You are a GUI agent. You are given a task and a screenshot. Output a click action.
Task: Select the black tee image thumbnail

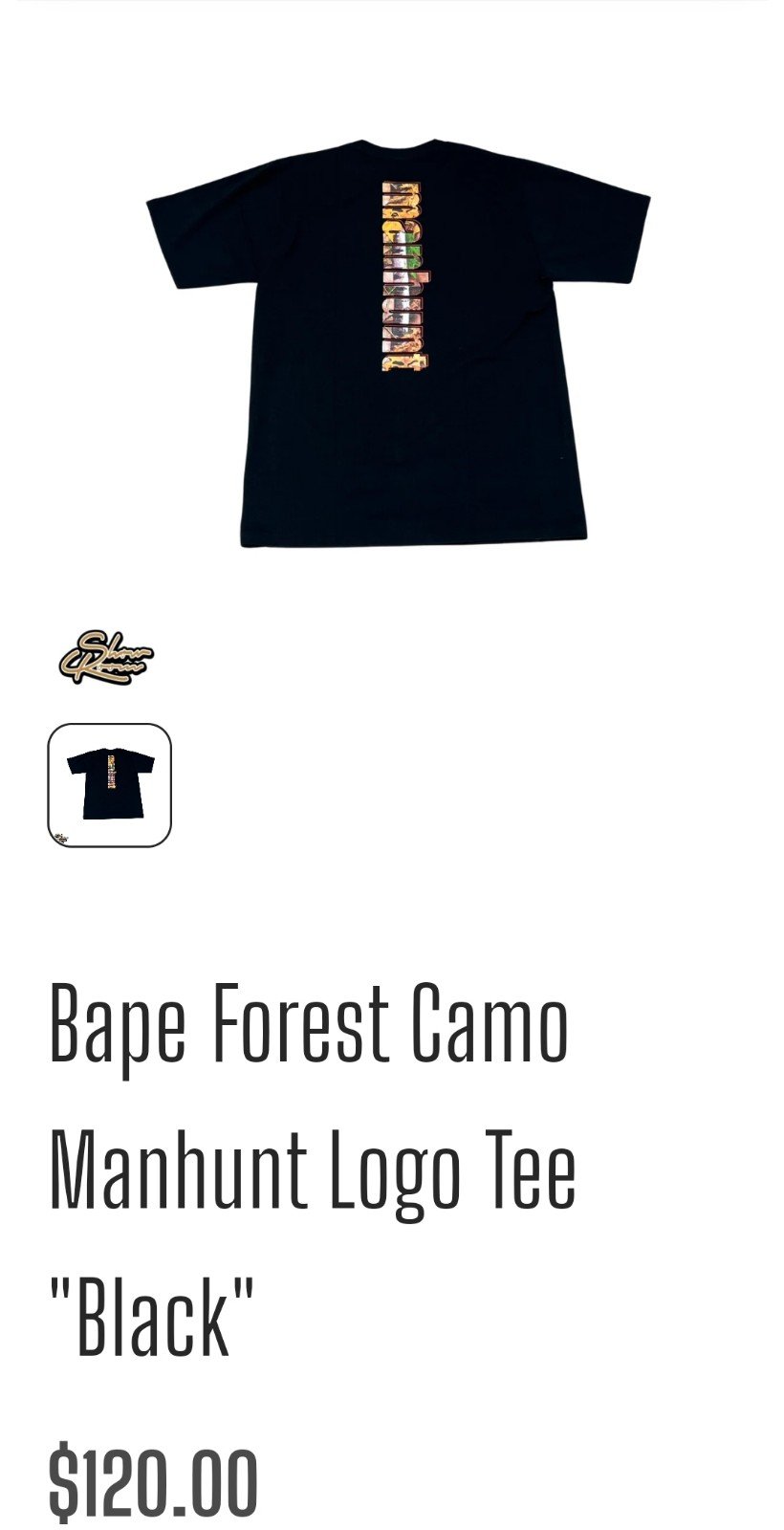point(110,785)
